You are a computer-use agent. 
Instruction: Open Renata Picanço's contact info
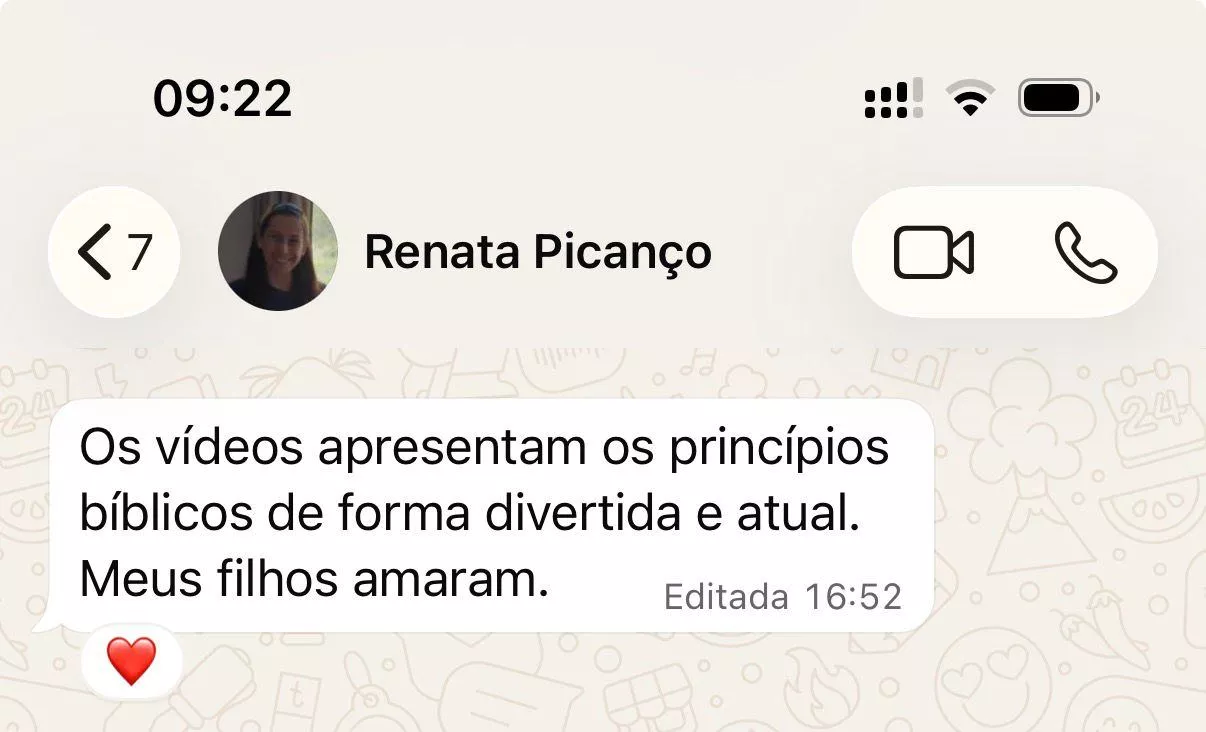(x=537, y=253)
